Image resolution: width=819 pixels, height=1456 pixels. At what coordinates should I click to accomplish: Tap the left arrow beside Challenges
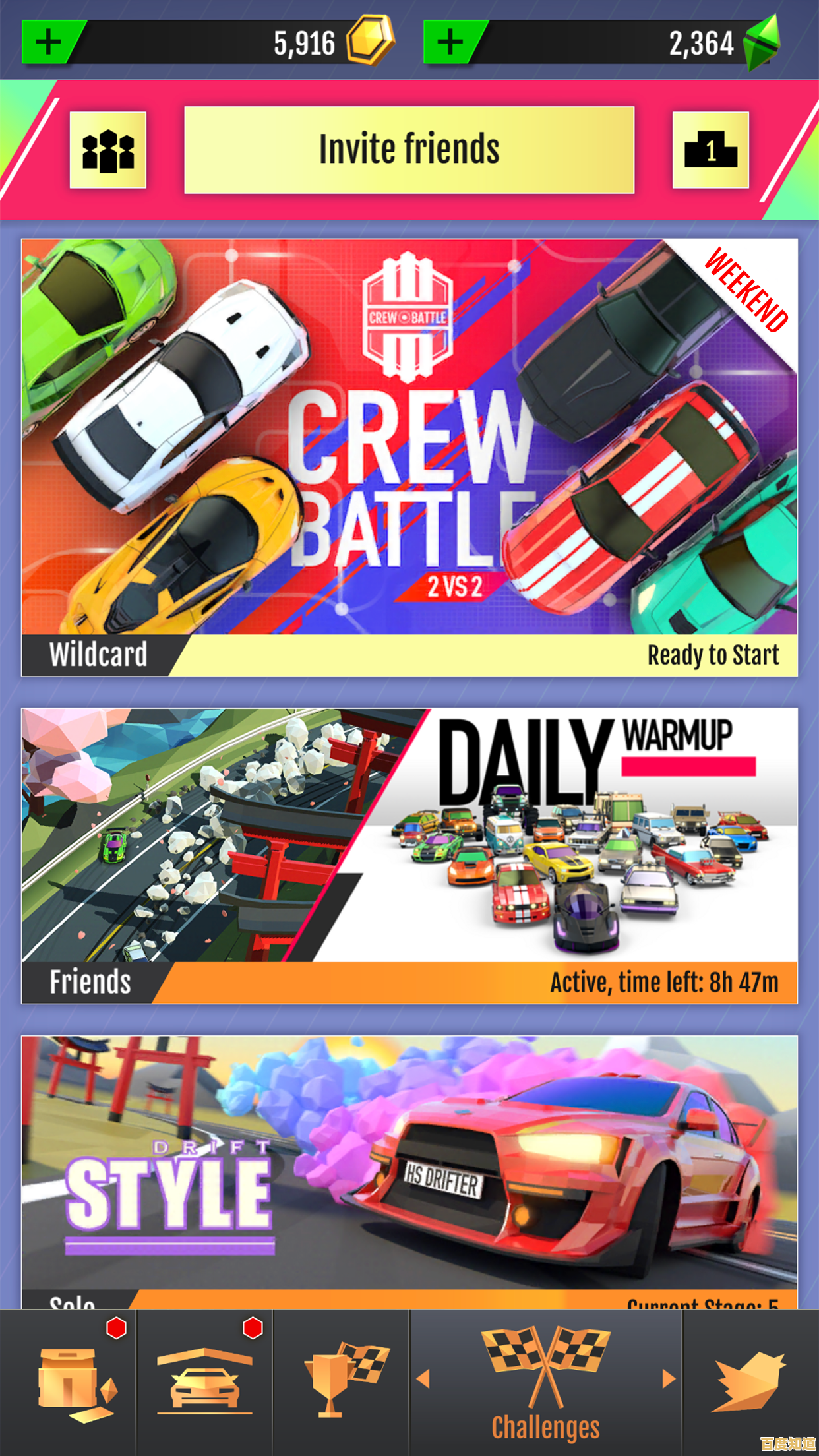point(424,1378)
